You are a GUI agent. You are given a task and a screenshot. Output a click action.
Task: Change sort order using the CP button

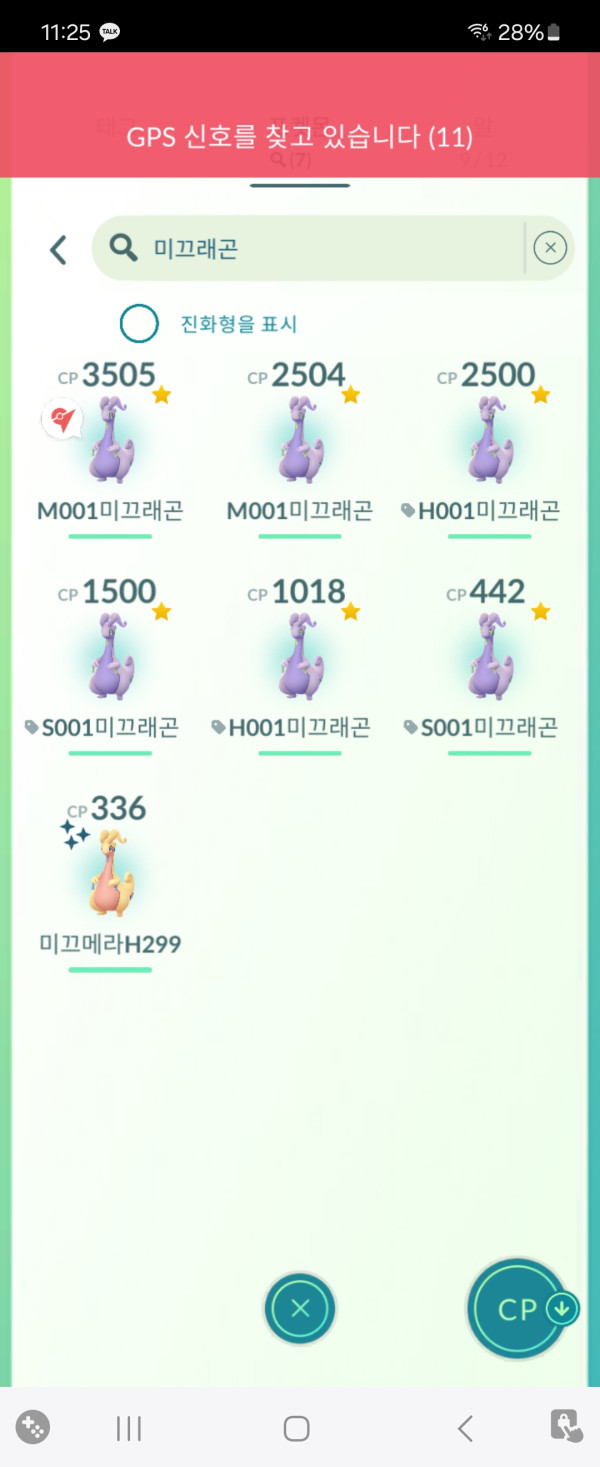tap(518, 1308)
